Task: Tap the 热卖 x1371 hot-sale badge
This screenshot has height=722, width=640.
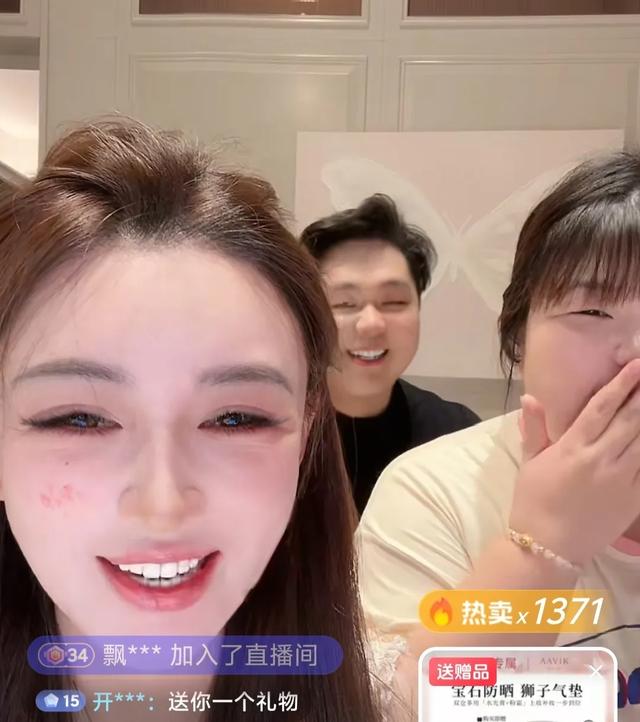Action: (x=515, y=611)
